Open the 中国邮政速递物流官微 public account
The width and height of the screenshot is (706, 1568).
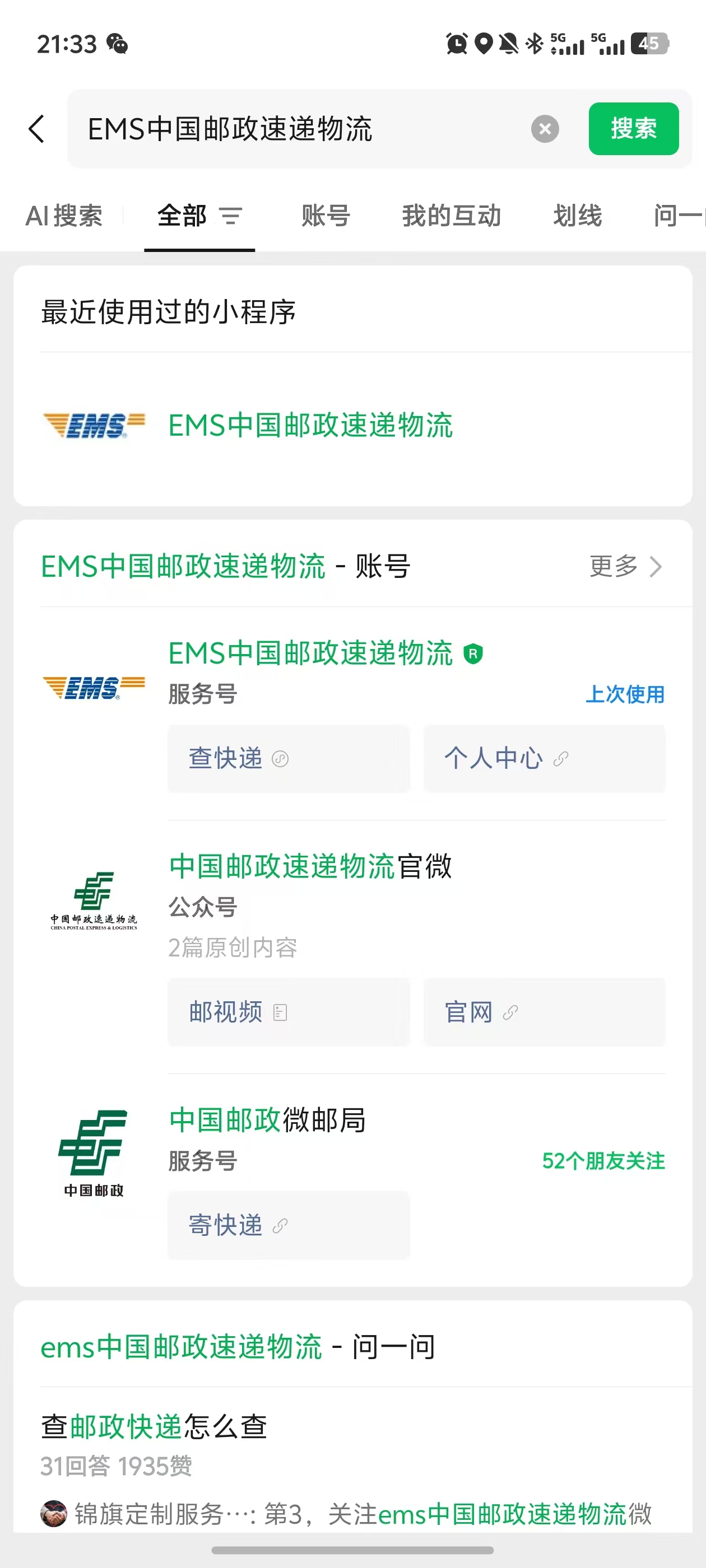(310, 866)
